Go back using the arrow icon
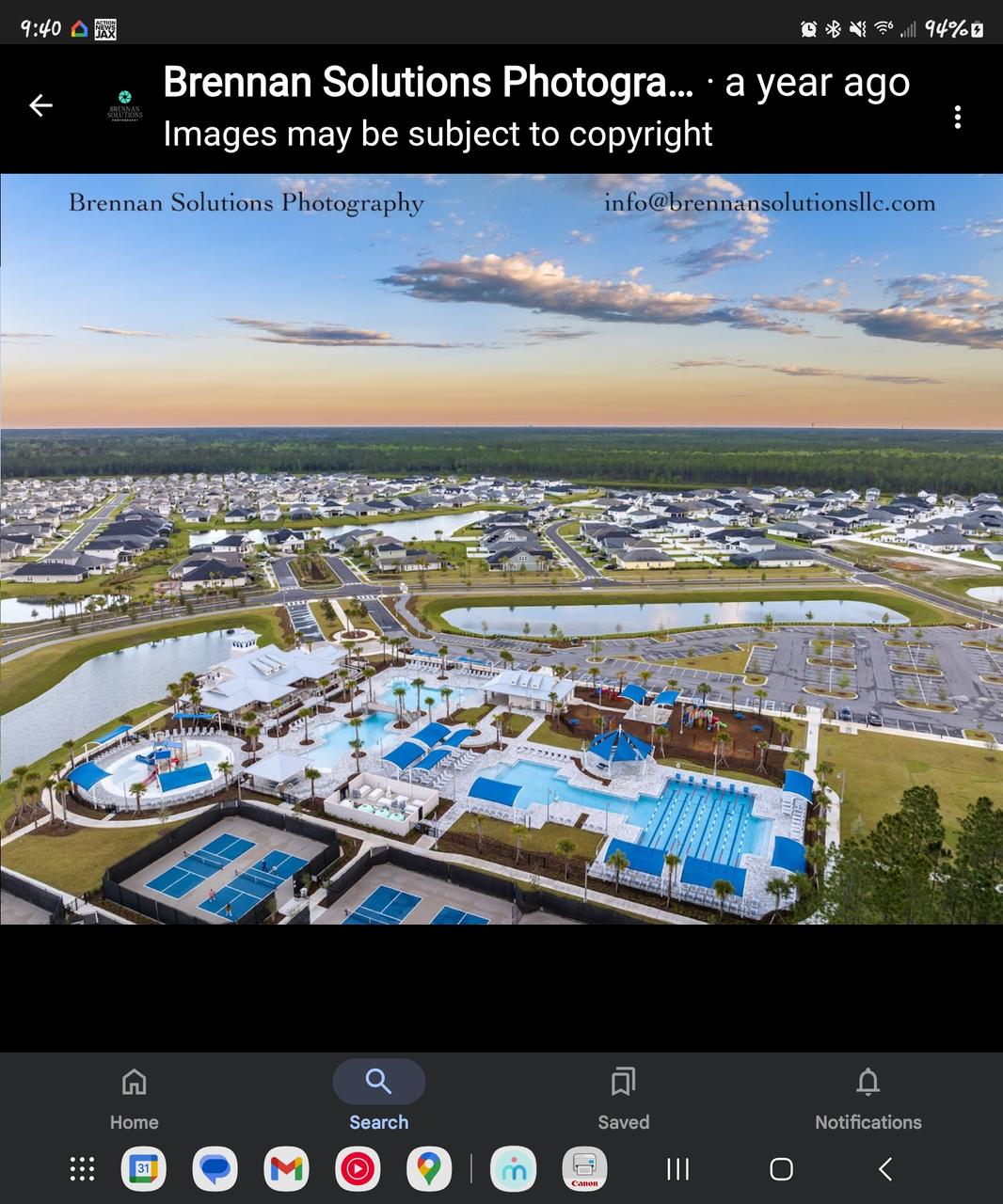 click(40, 105)
